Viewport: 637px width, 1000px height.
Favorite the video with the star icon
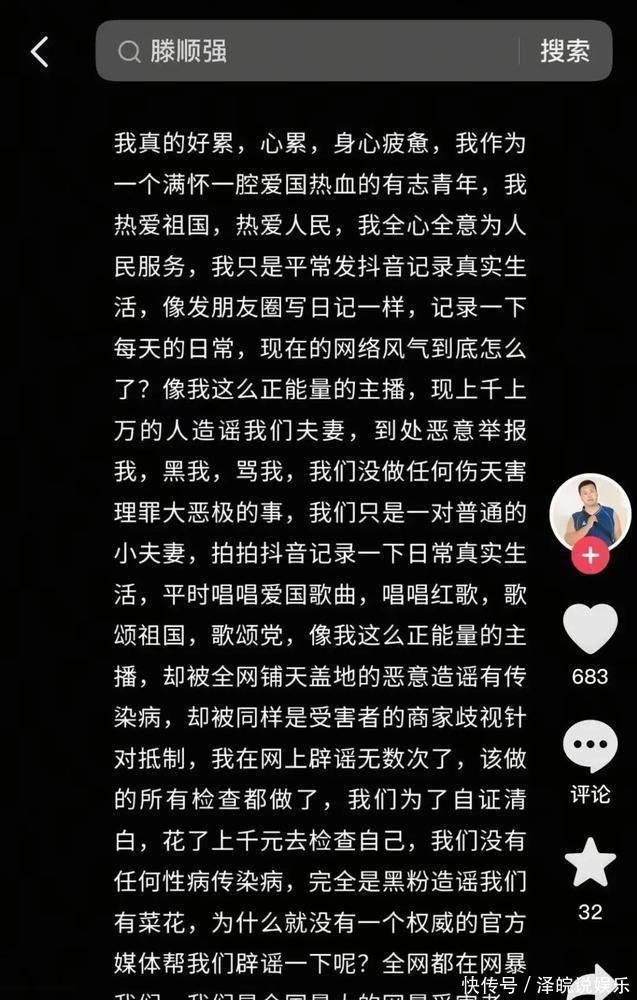coord(590,863)
